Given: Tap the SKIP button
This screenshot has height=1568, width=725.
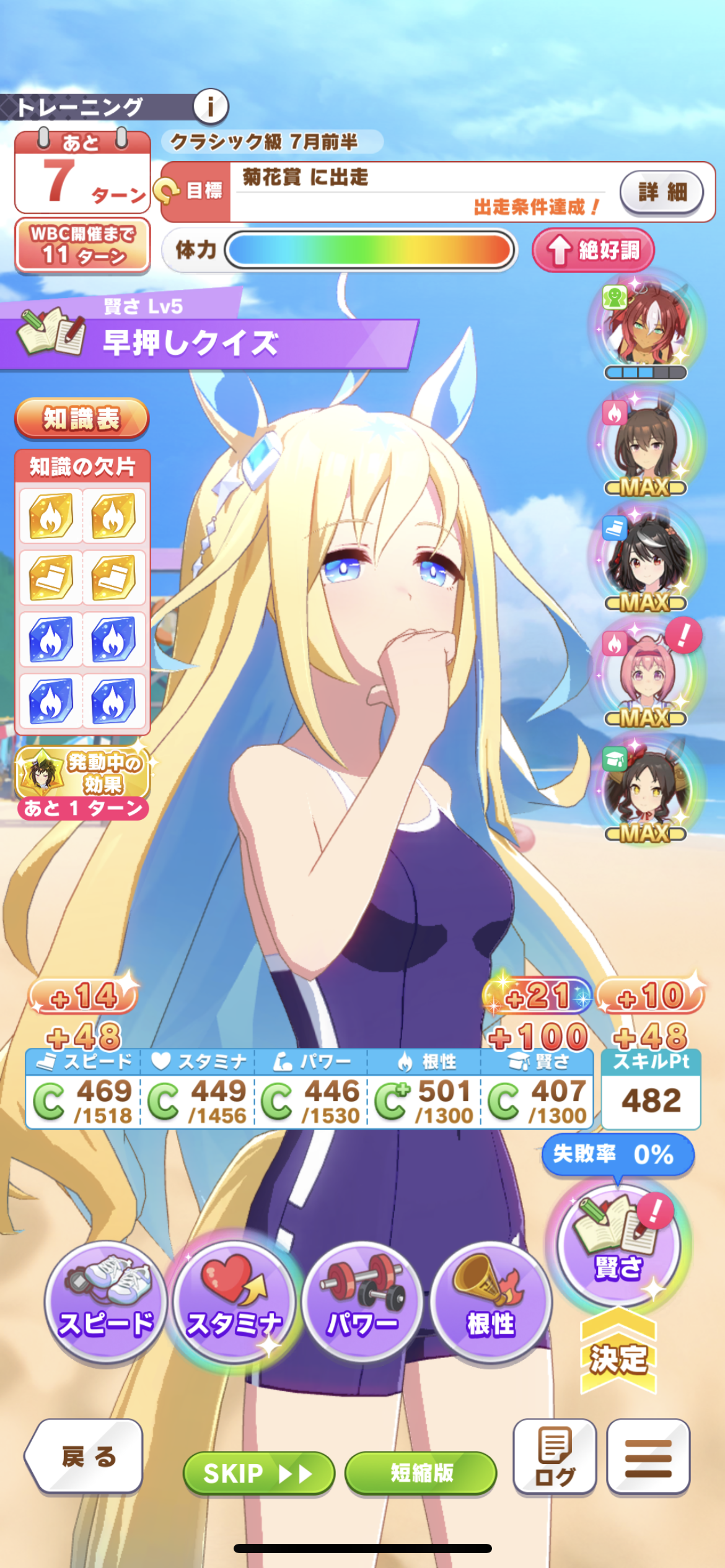Looking at the screenshot, I should 259,1473.
